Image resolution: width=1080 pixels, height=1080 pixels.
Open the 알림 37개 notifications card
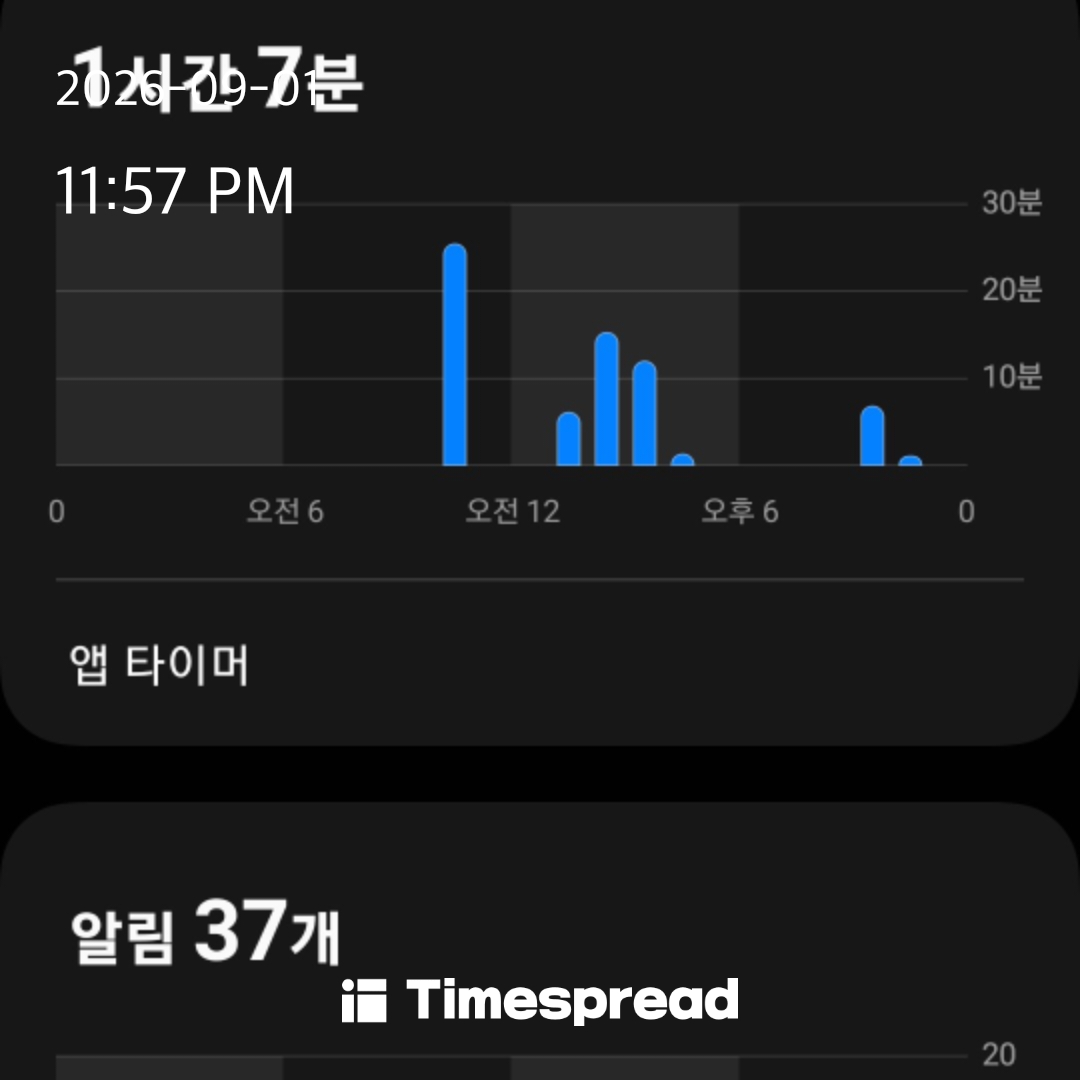click(x=540, y=941)
